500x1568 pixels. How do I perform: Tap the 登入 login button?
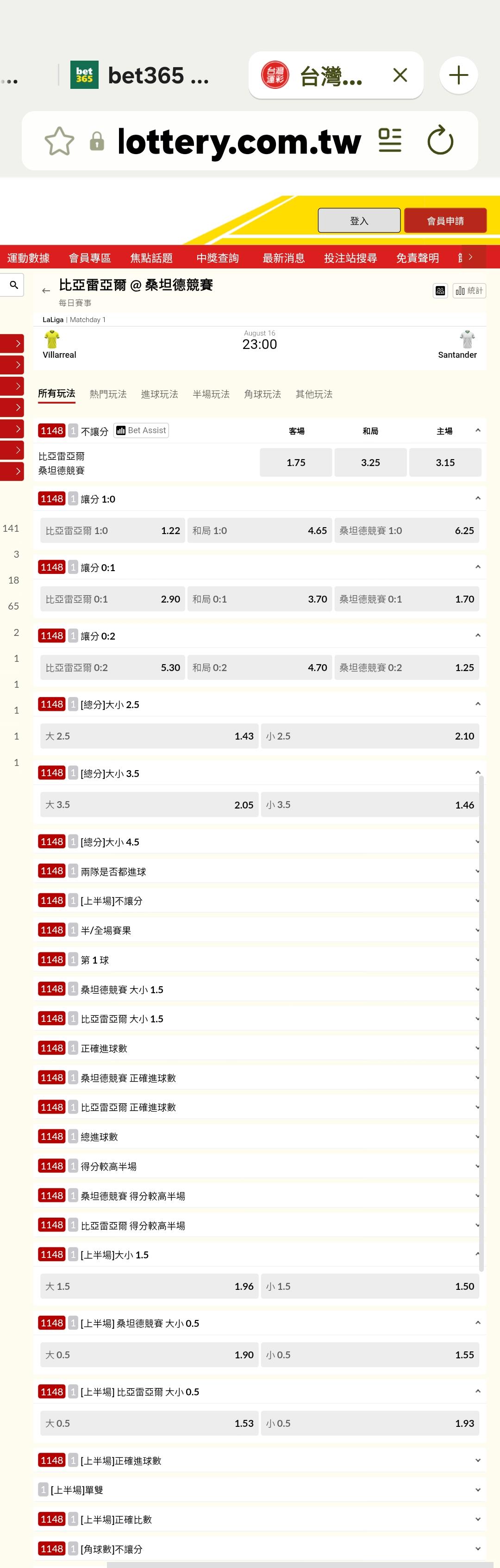pos(359,220)
